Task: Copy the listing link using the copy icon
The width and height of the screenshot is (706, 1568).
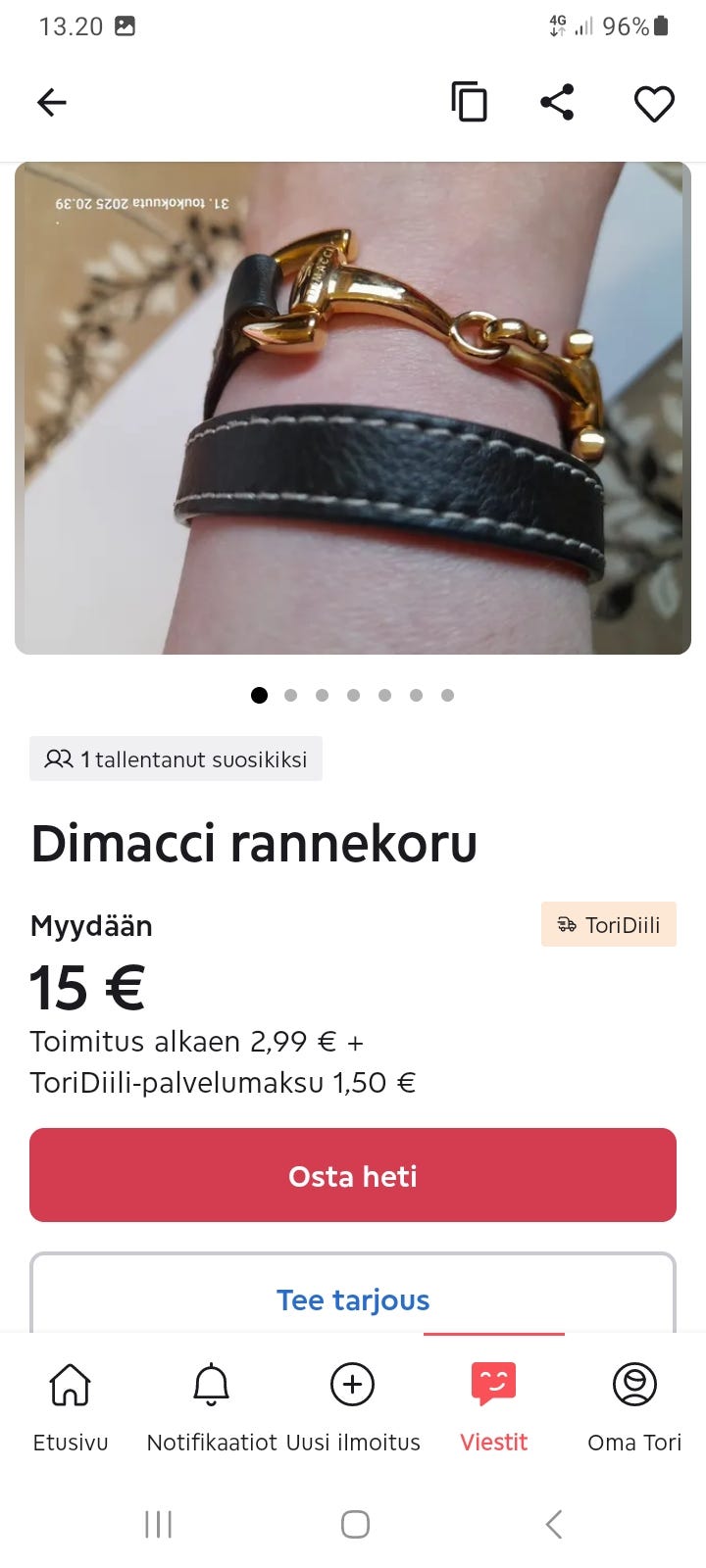Action: point(469,101)
